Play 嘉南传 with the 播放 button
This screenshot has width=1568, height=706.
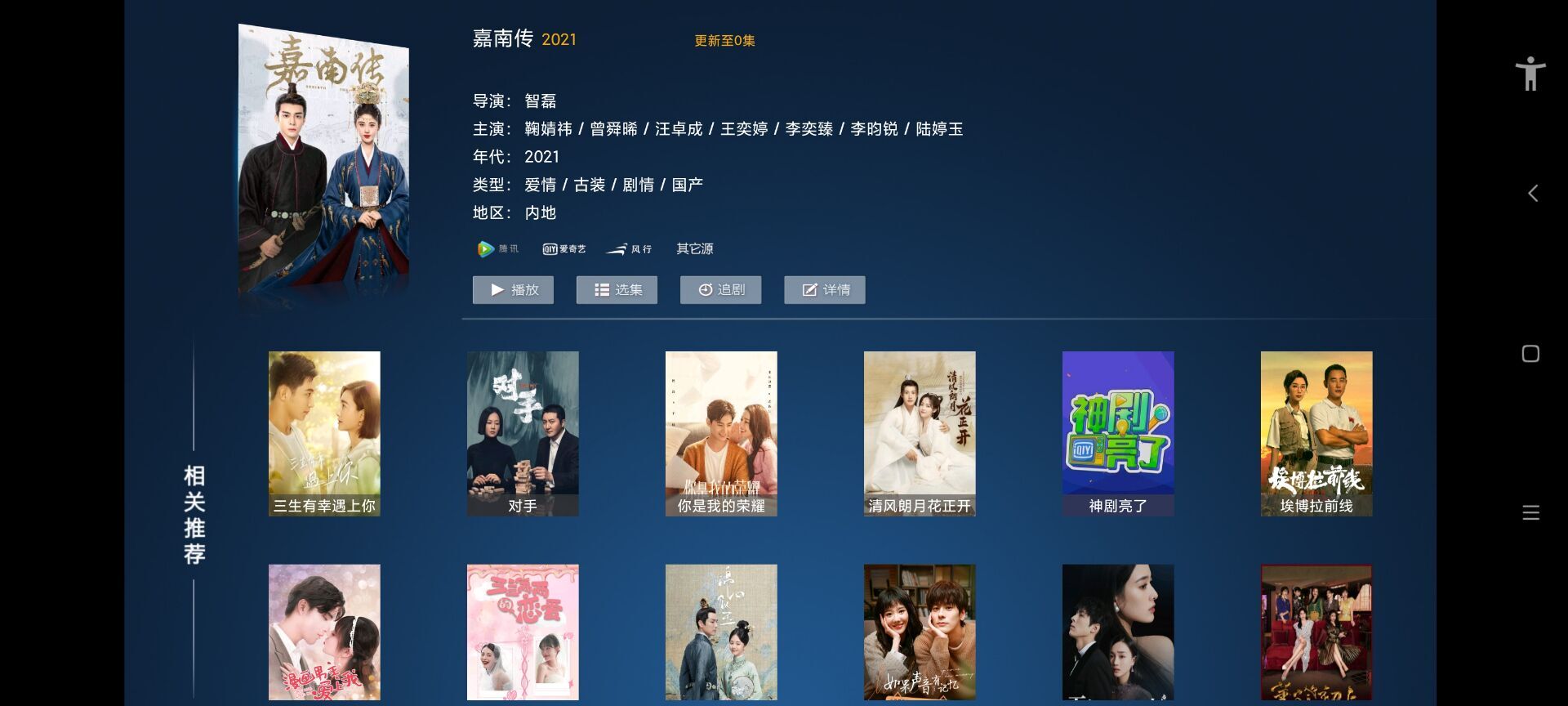pos(513,289)
